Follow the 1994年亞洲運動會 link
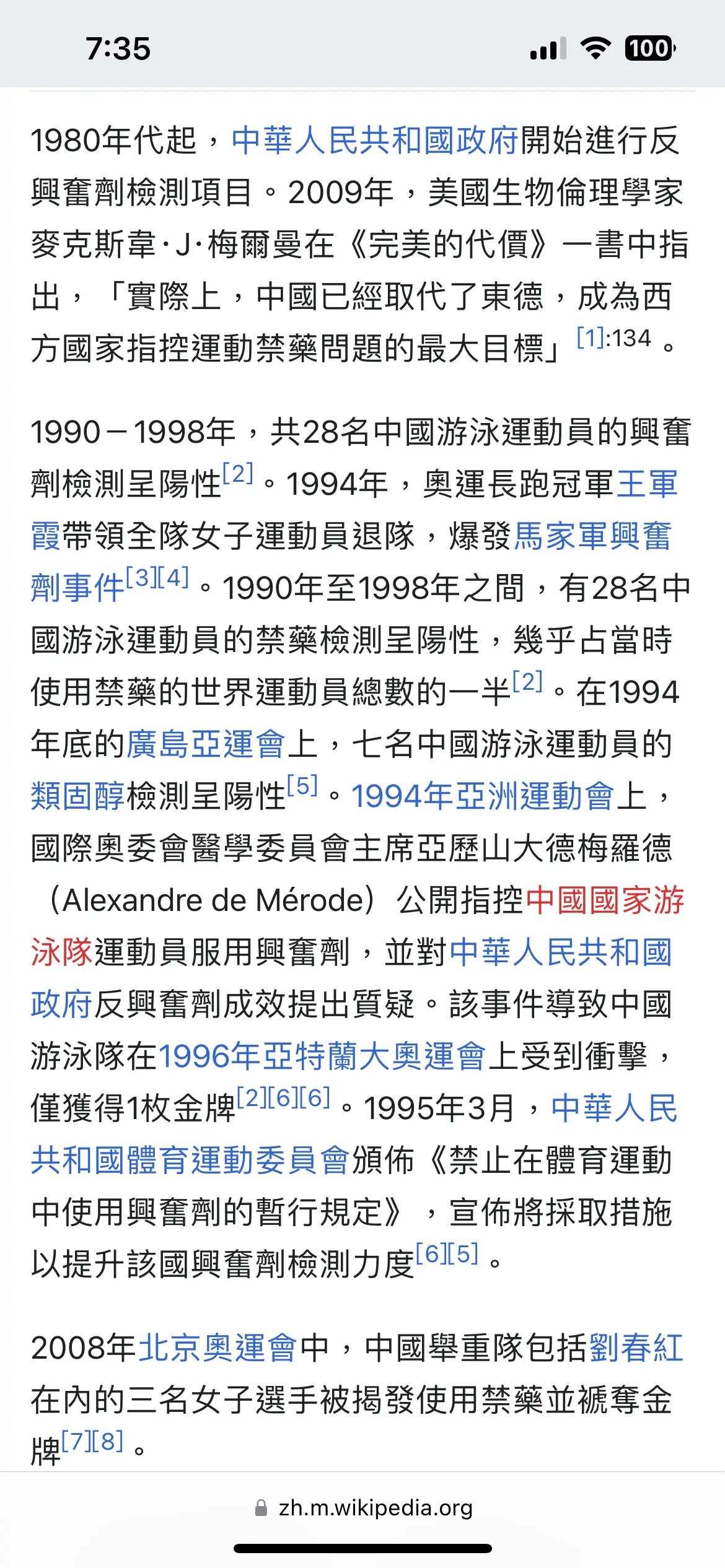 483,796
